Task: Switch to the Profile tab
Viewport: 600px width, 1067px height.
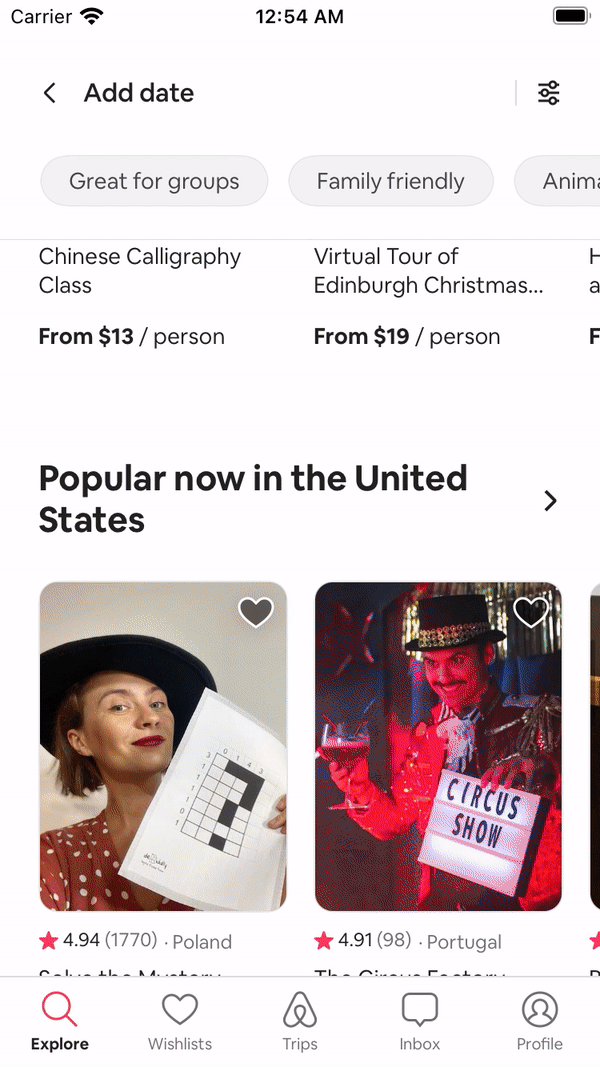Action: tap(539, 1021)
